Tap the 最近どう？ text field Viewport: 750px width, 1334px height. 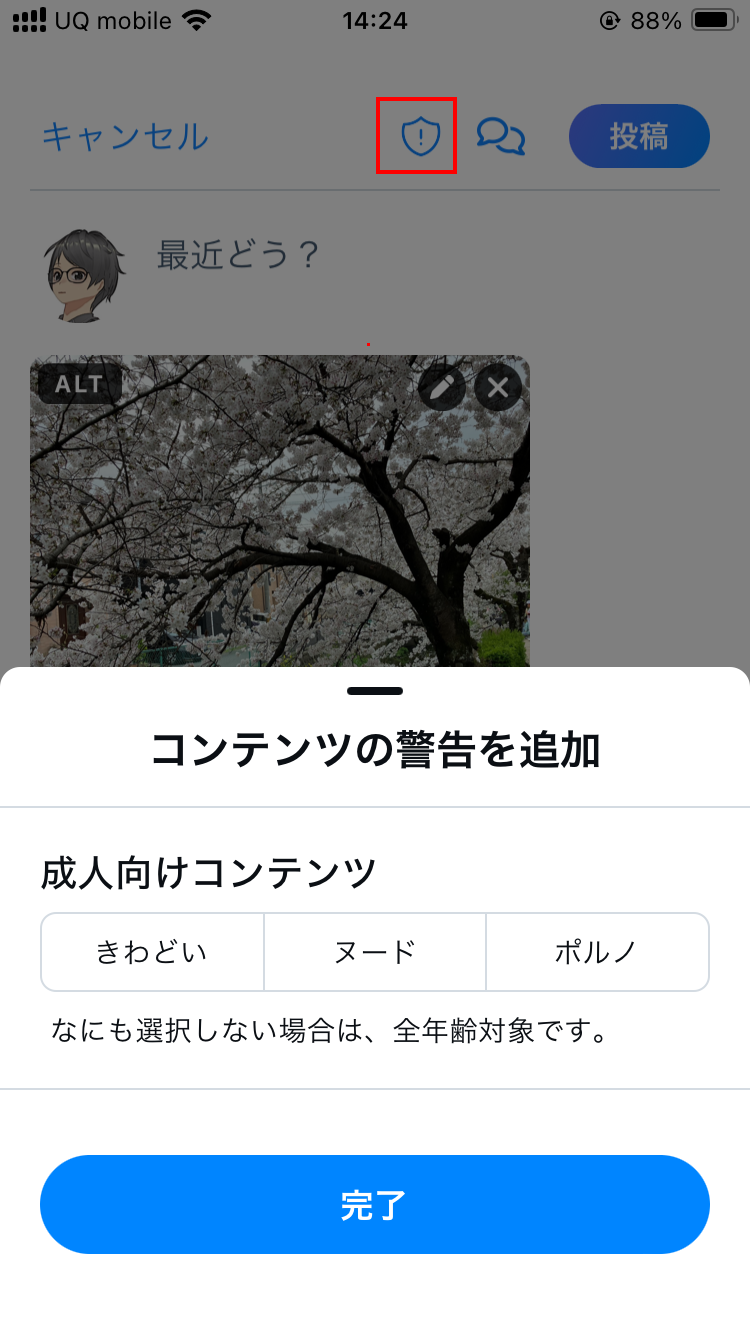[238, 256]
